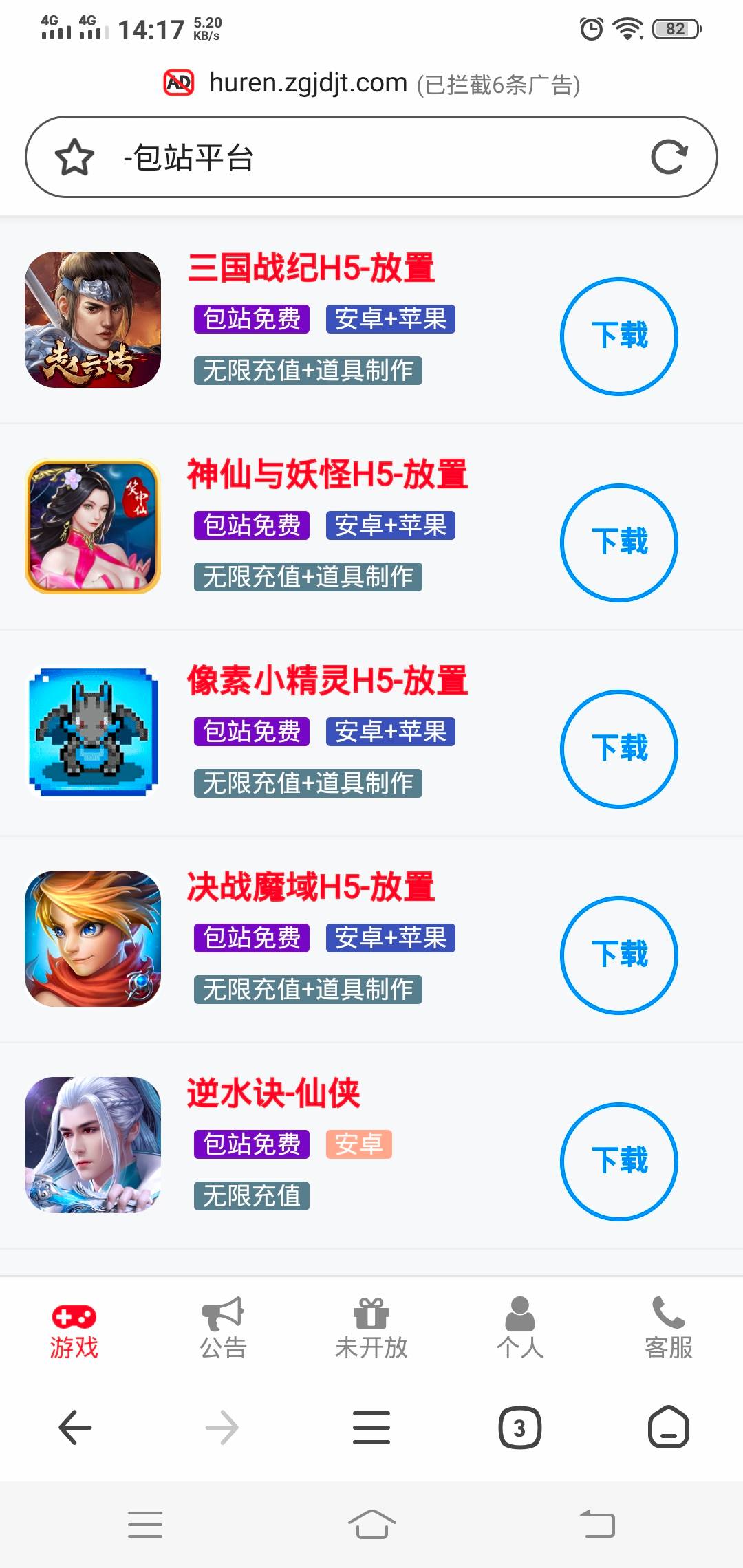Open the 像素小精灵H5-放置 game icon

coord(93,732)
